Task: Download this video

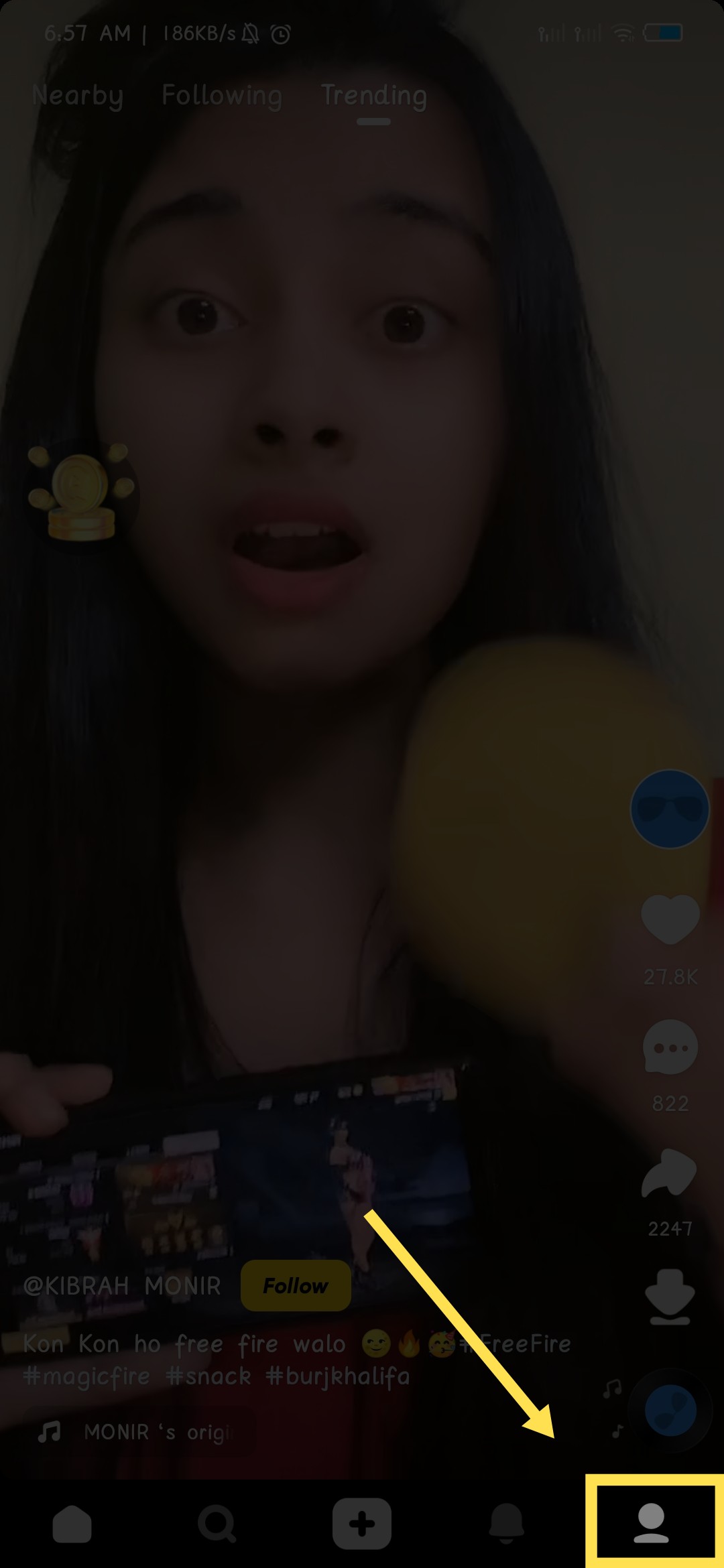Action: point(670,1296)
